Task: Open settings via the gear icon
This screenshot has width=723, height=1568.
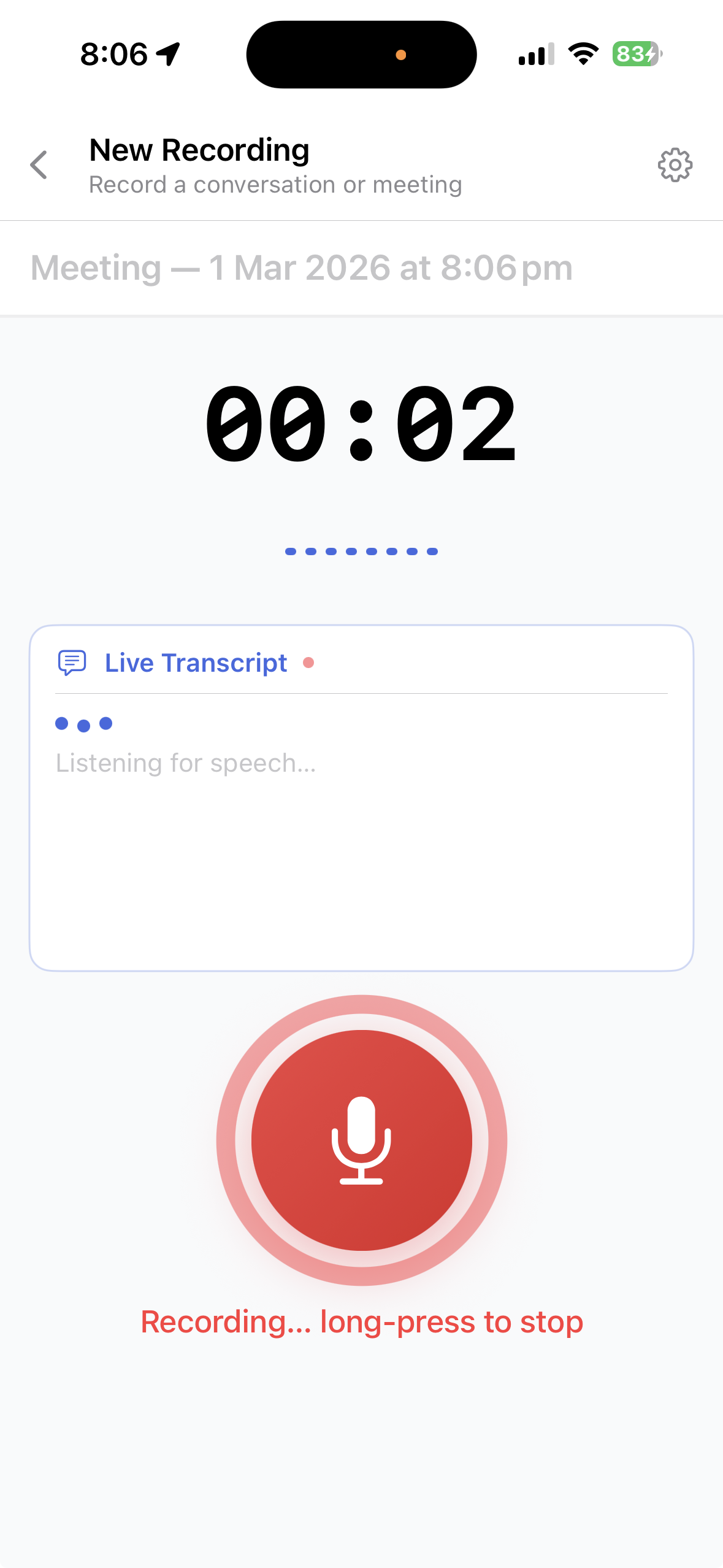Action: click(x=675, y=164)
